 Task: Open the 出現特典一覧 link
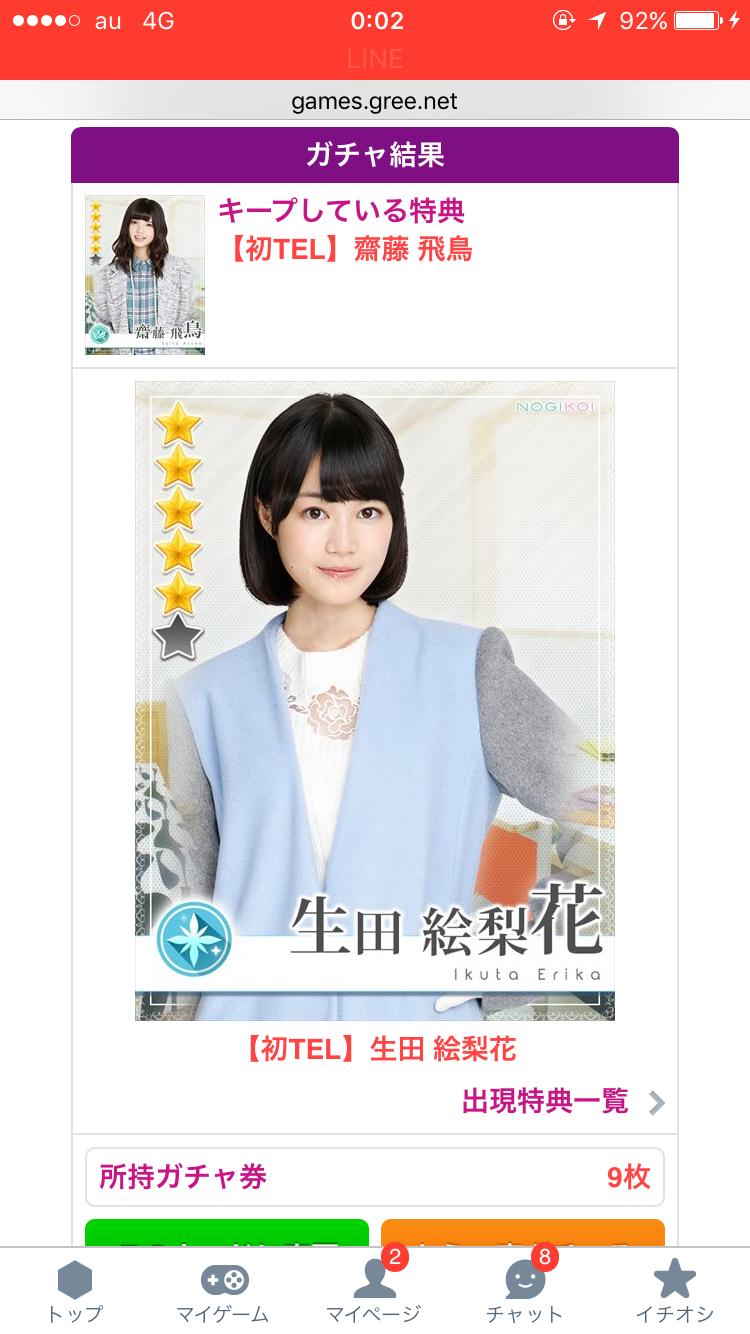coord(562,1102)
